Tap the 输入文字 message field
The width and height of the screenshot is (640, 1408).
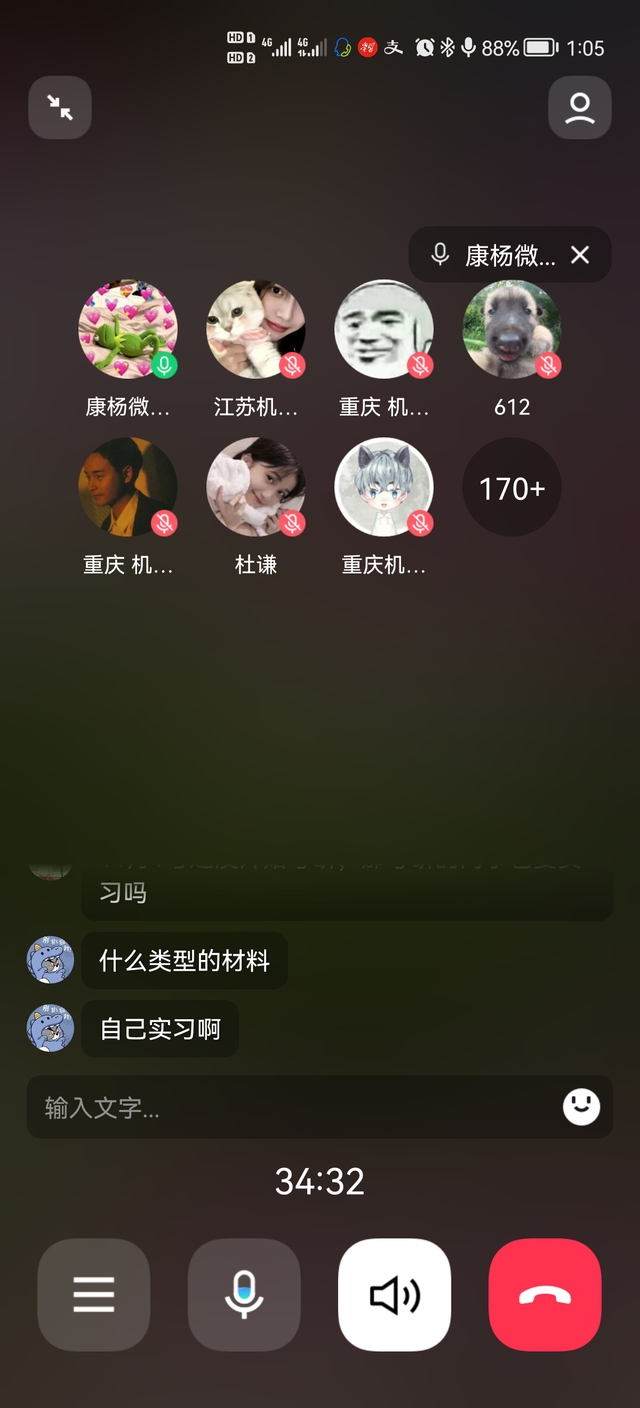tap(290, 1107)
